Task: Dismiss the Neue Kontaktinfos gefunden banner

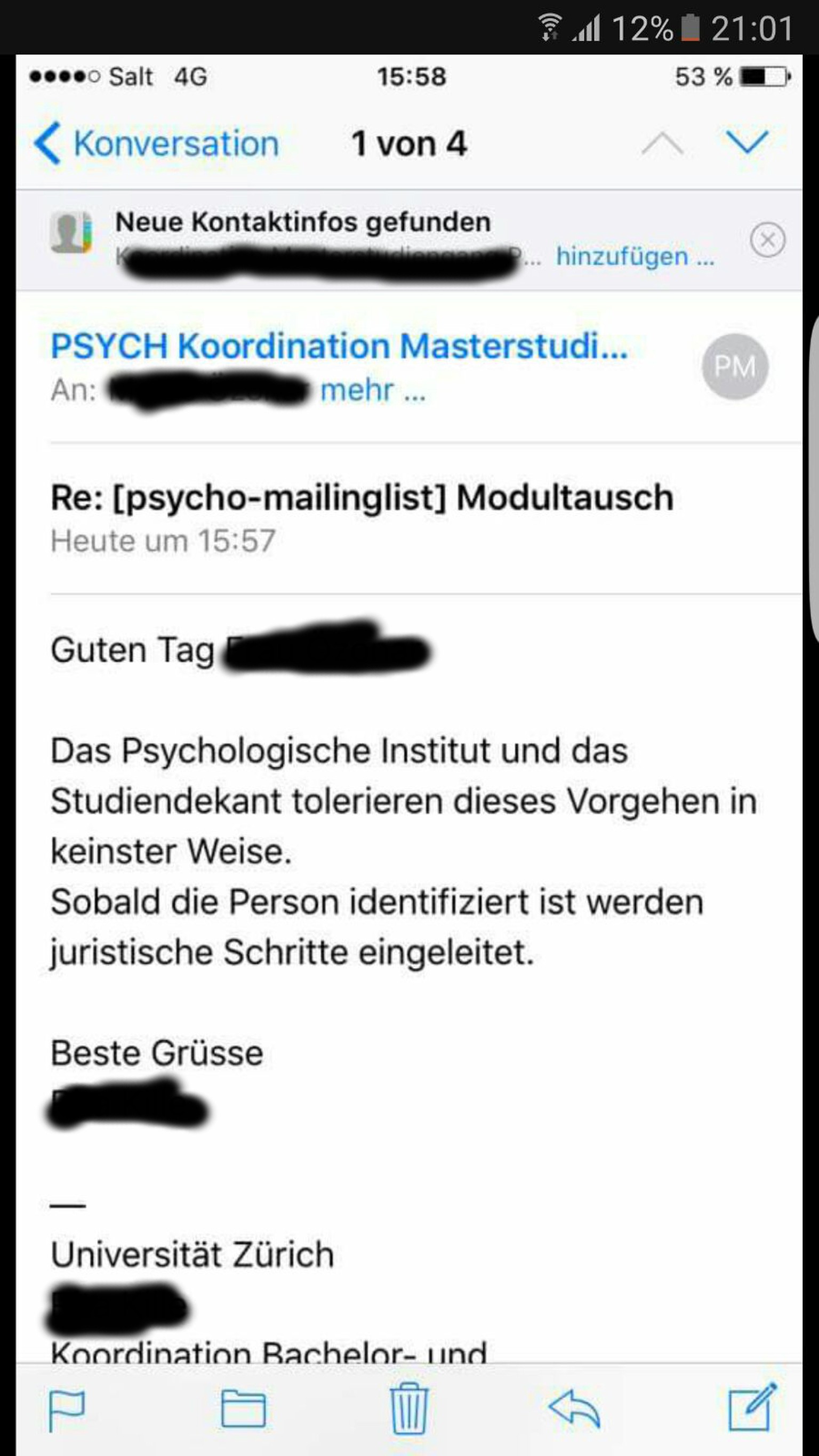Action: [767, 240]
